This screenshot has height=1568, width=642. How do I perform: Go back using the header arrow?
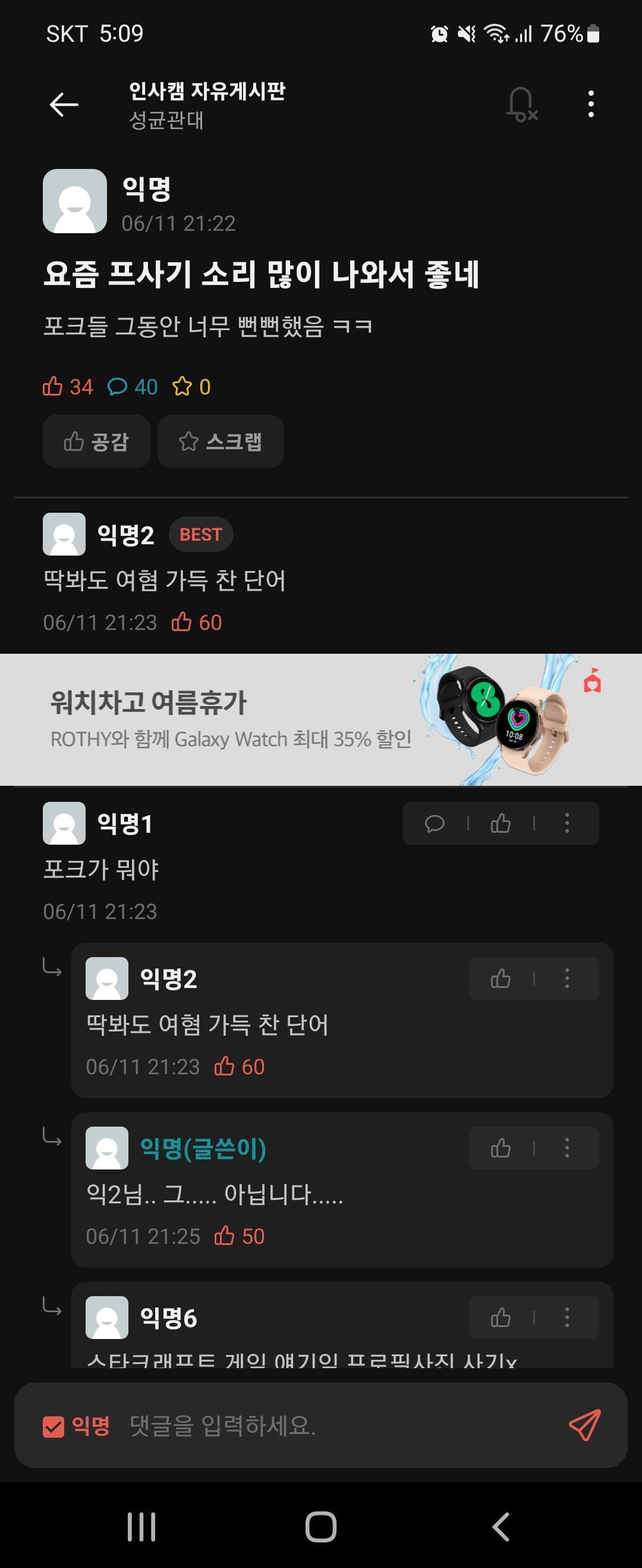64,105
